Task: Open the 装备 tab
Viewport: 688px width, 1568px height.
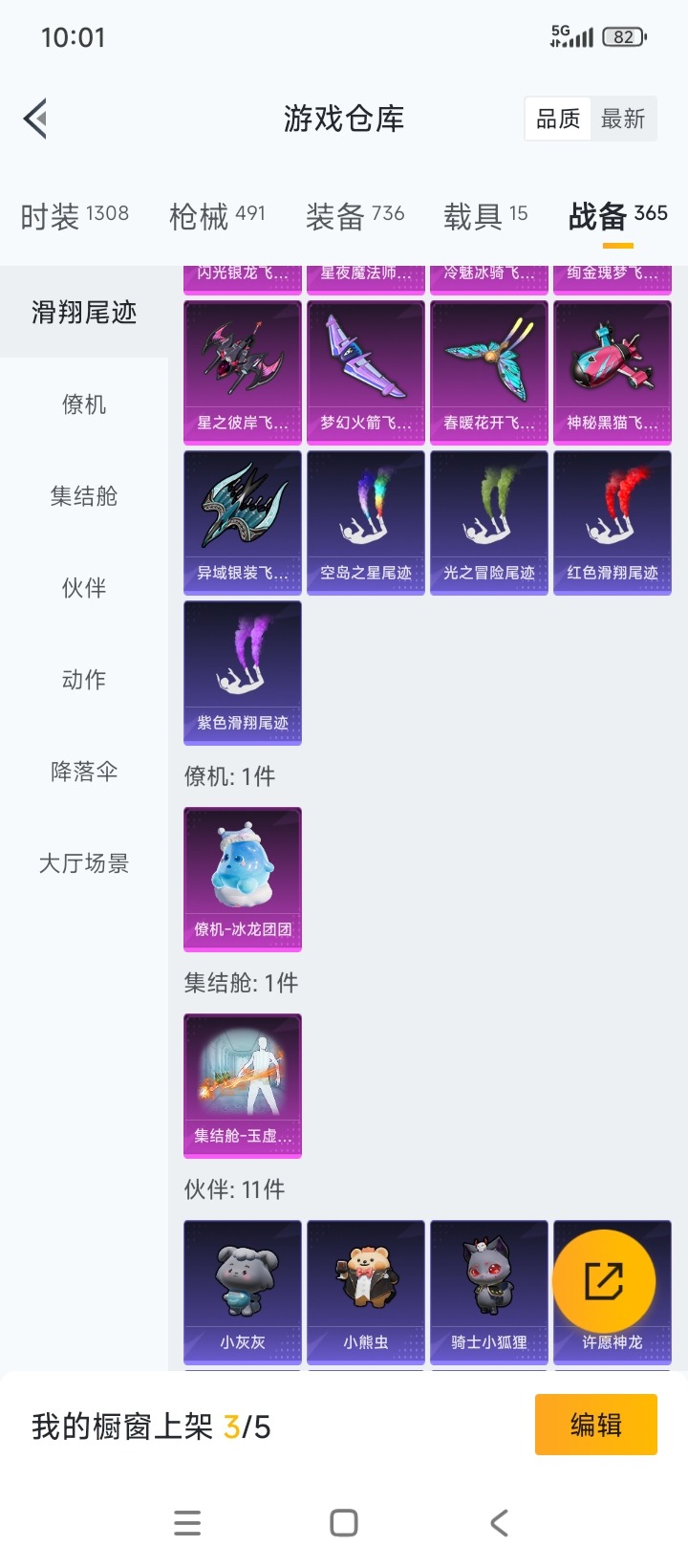Action: click(355, 216)
